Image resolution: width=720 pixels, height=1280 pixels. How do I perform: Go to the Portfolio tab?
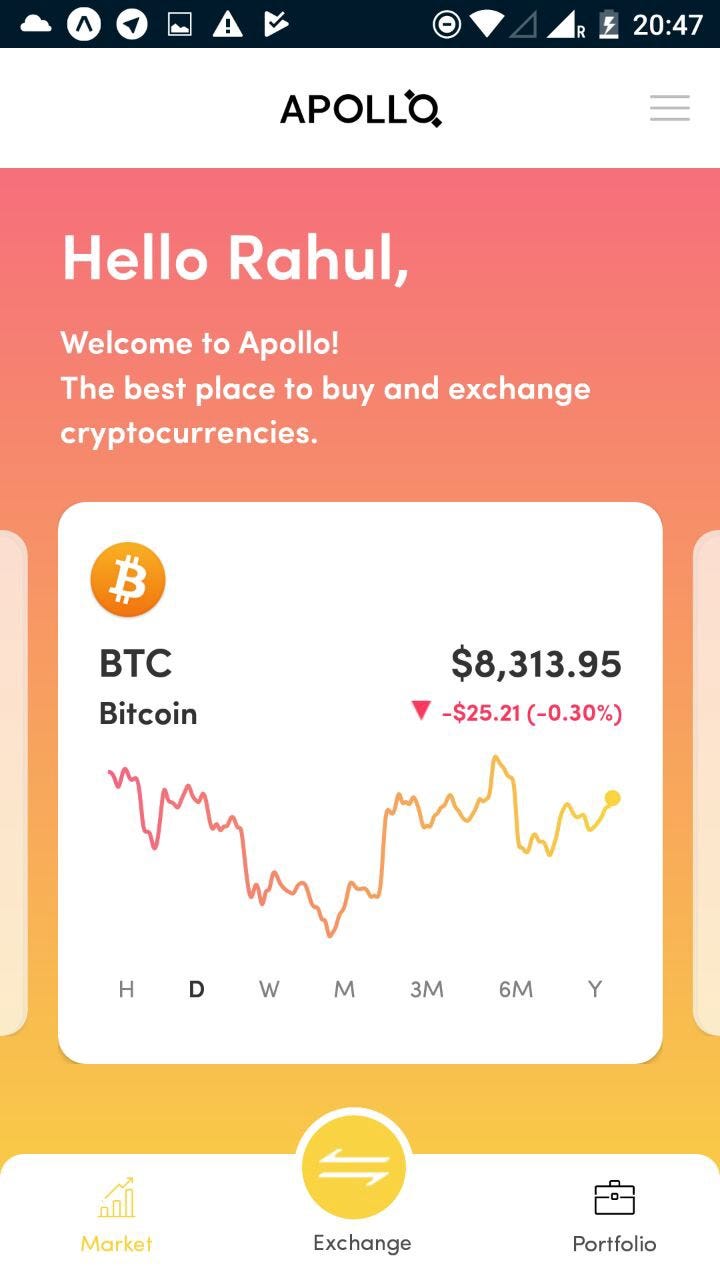coord(614,1216)
